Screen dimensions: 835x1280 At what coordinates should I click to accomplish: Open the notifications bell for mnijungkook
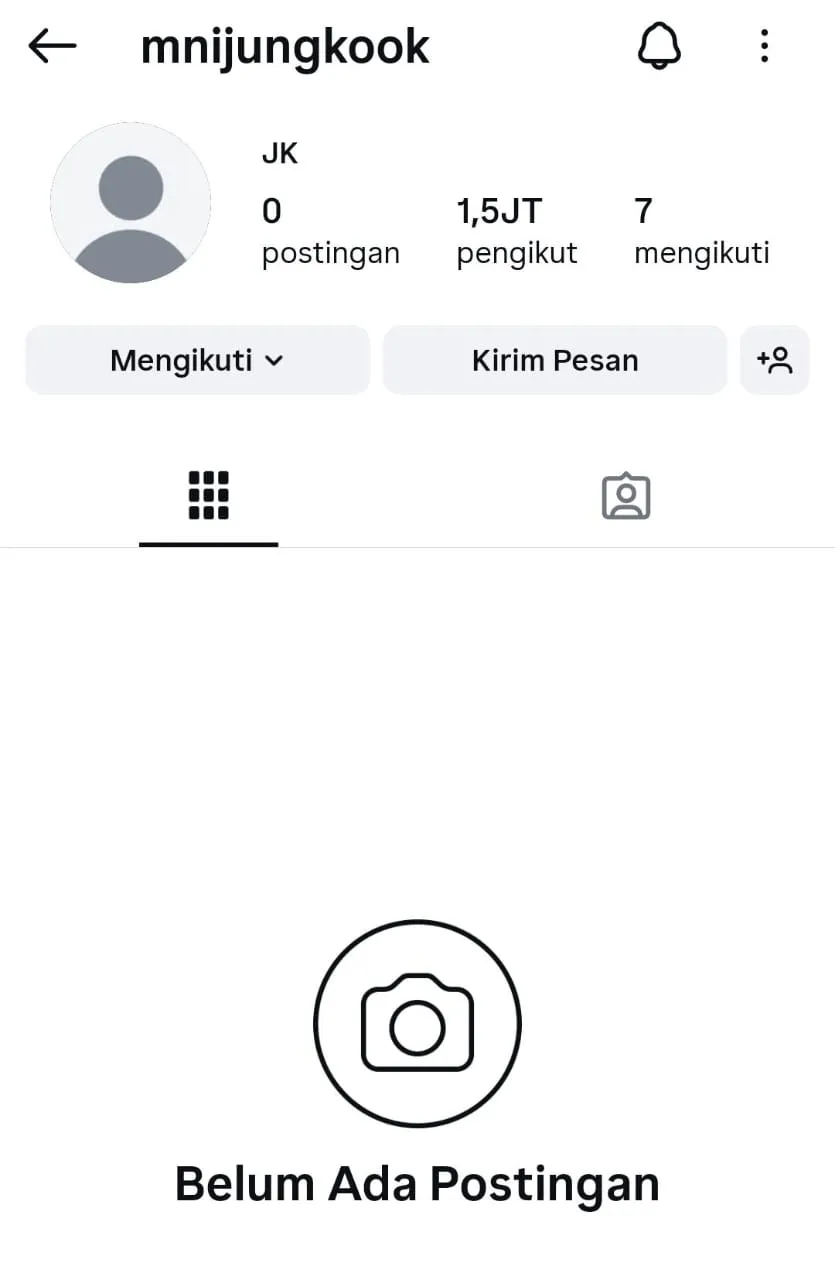pyautogui.click(x=659, y=46)
